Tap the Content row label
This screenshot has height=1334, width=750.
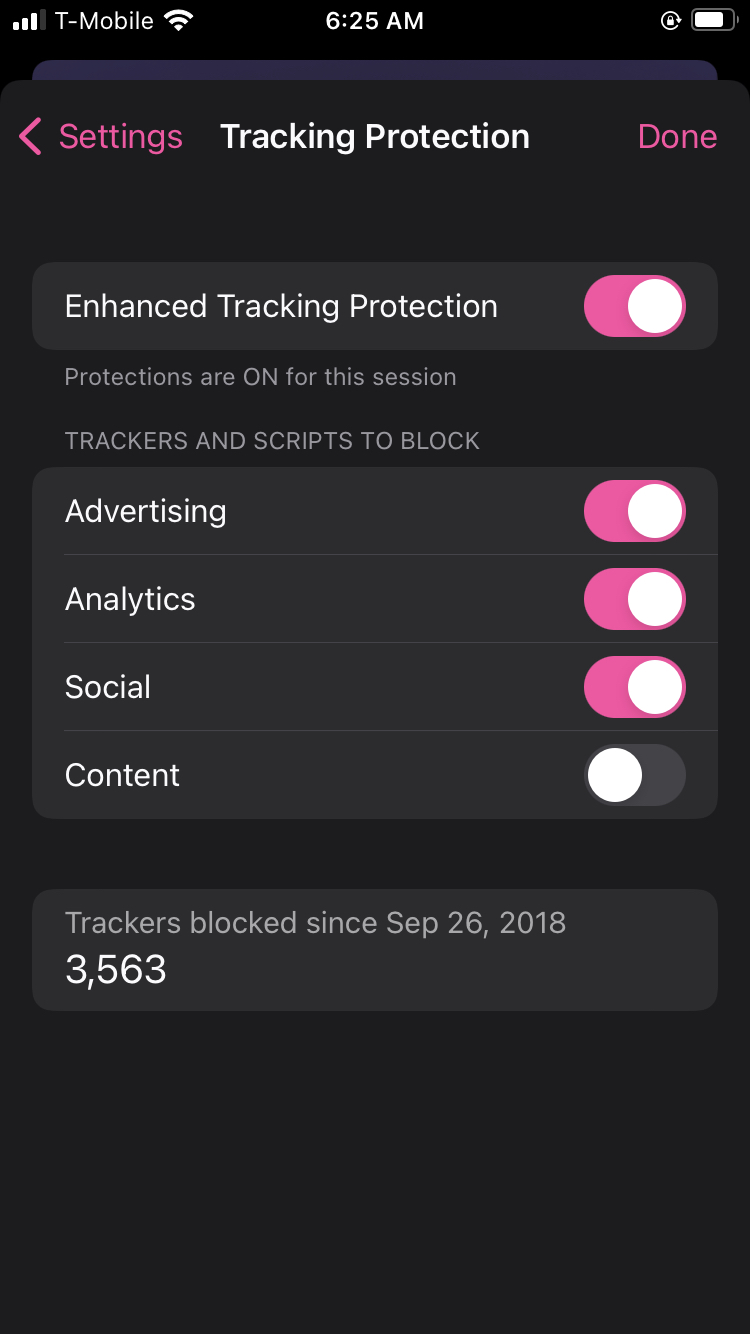tap(121, 775)
